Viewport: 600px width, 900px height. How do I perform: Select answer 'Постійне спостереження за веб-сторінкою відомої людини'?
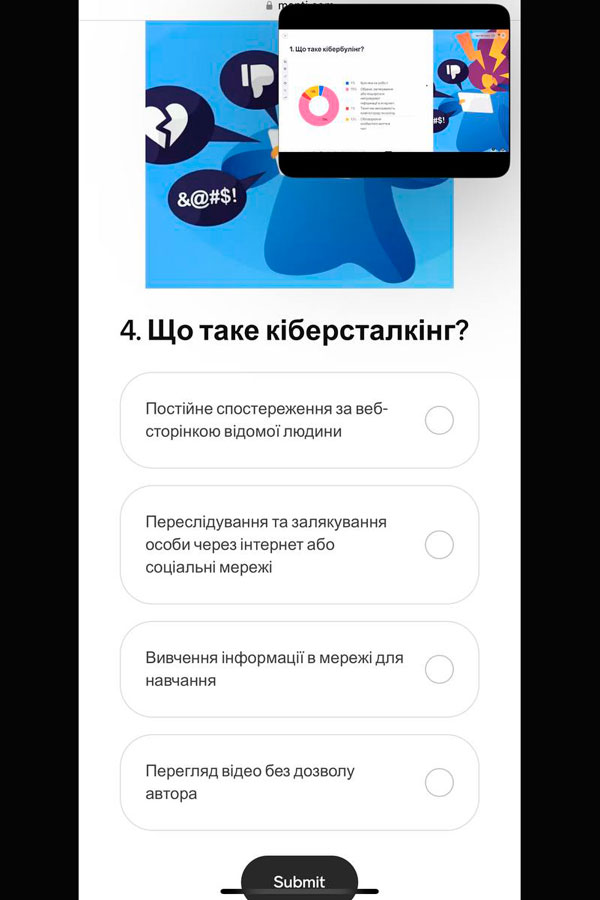coord(439,420)
